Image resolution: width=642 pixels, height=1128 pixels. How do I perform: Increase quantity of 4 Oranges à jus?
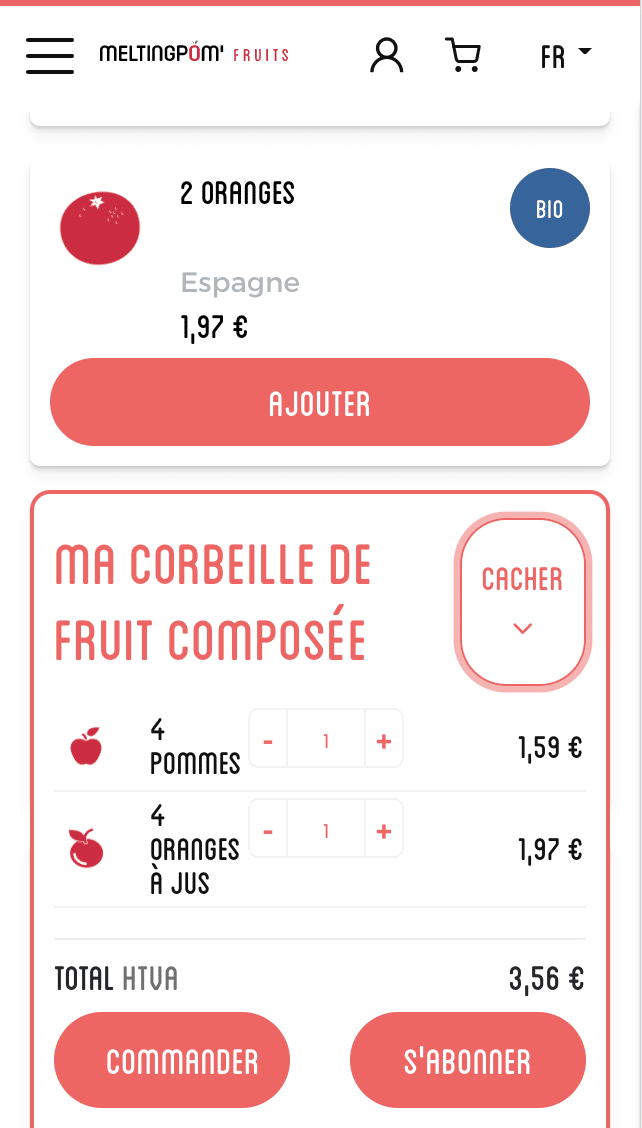point(384,829)
